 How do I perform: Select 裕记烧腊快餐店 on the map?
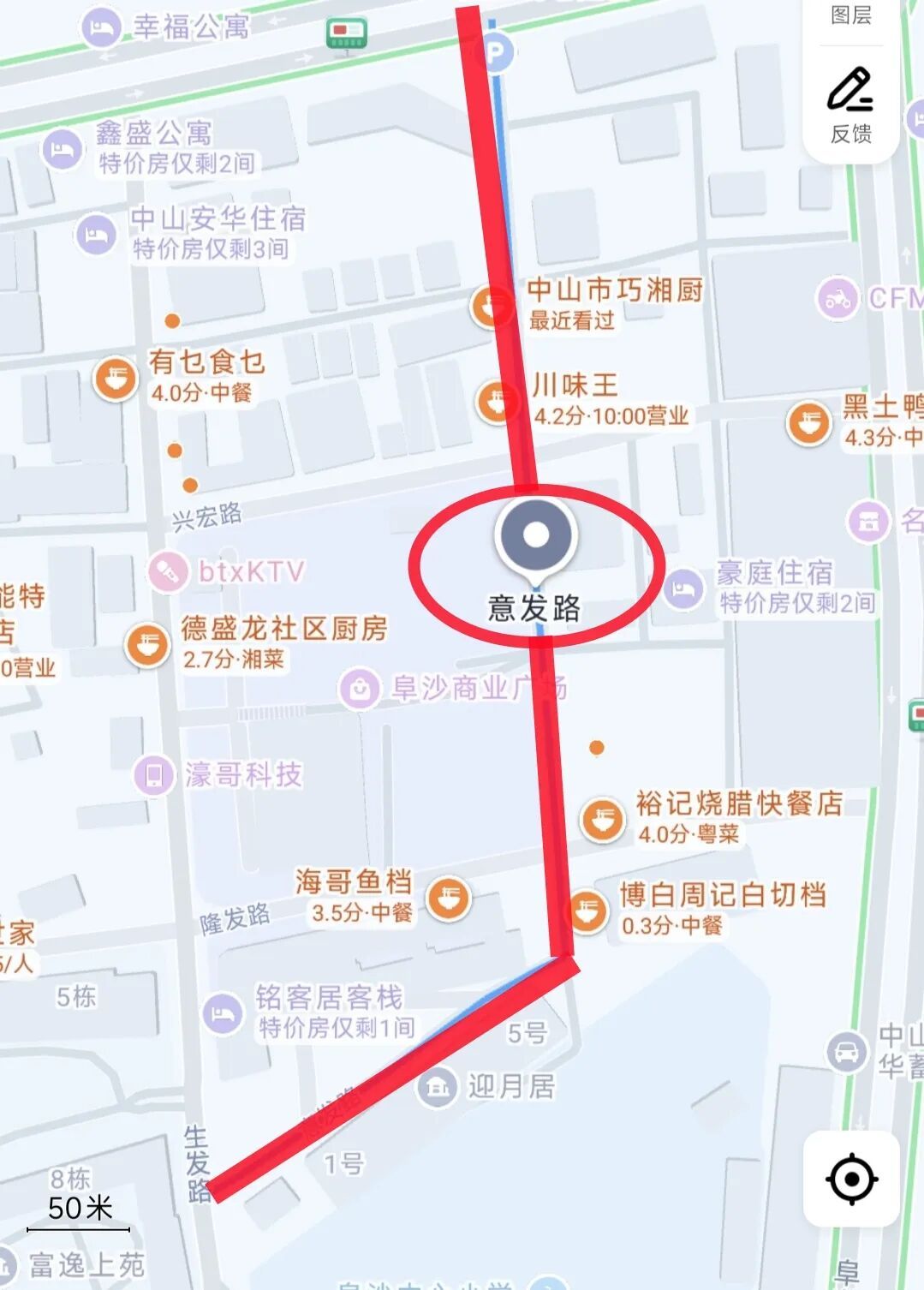(x=603, y=819)
